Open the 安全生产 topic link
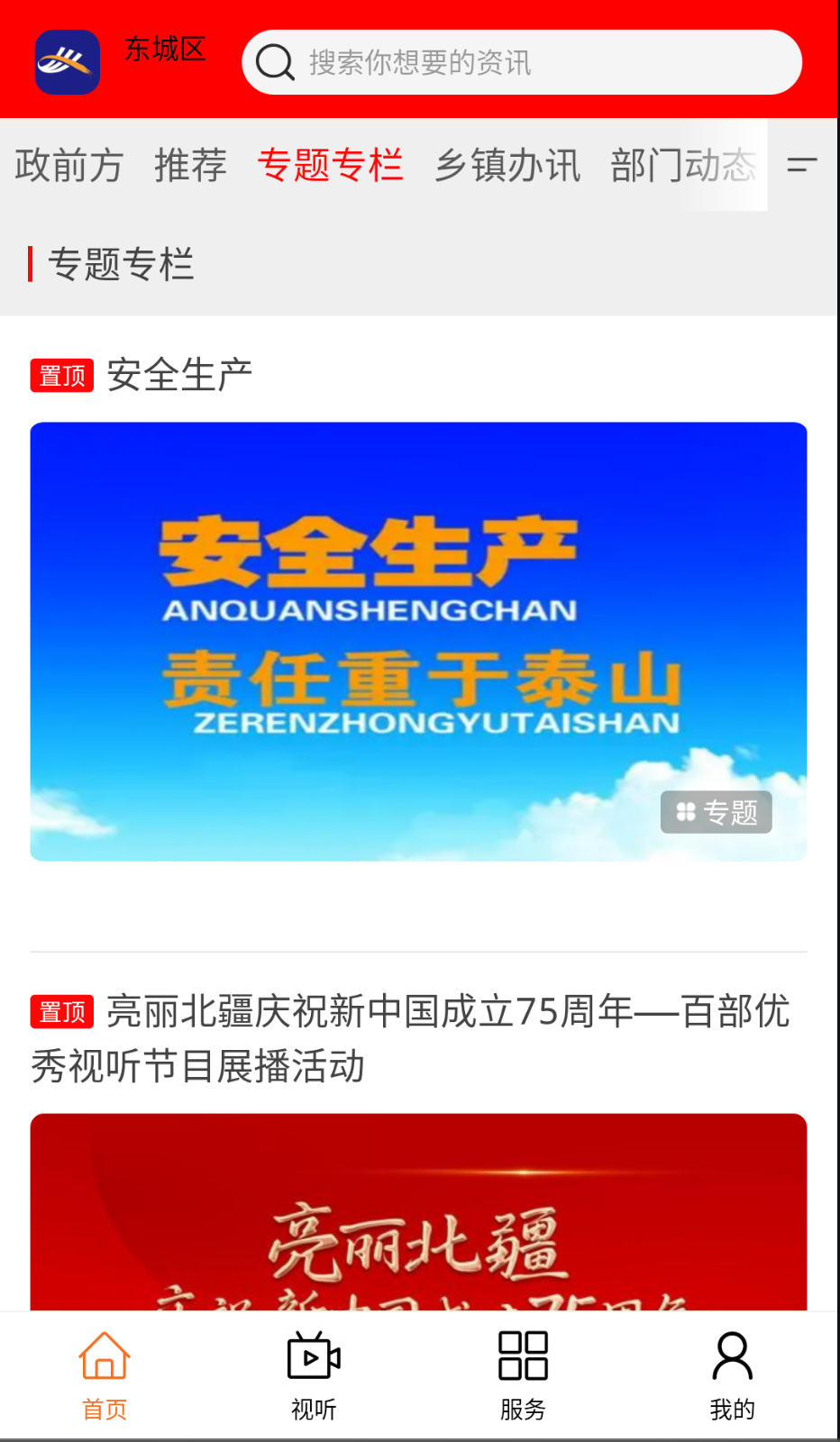 (178, 373)
